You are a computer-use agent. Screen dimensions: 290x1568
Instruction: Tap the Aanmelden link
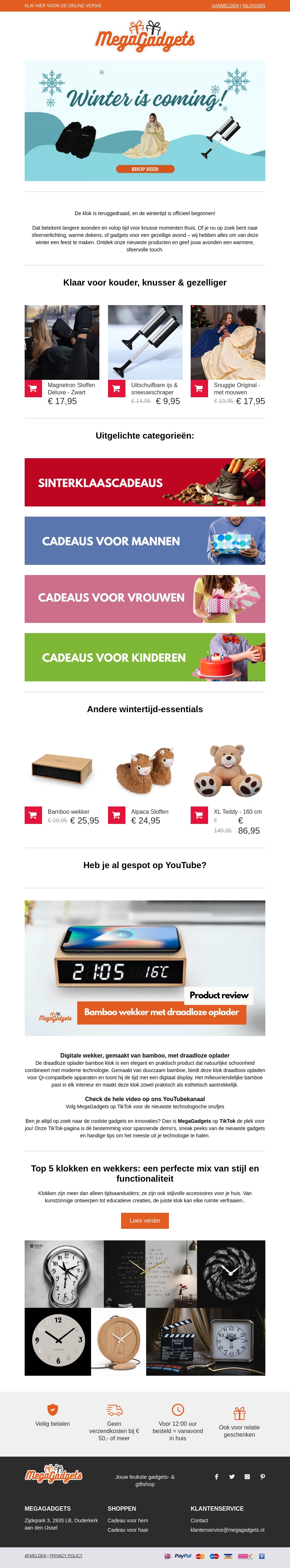coord(224,5)
